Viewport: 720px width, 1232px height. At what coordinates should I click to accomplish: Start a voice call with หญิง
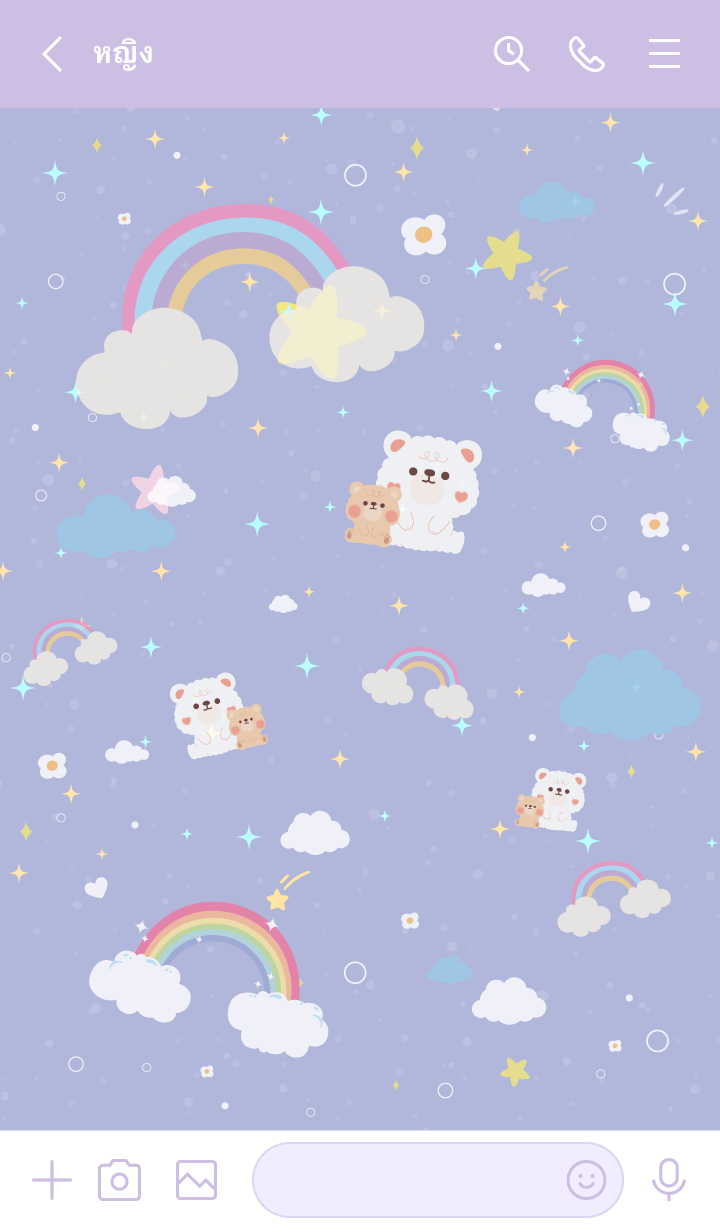pos(587,54)
